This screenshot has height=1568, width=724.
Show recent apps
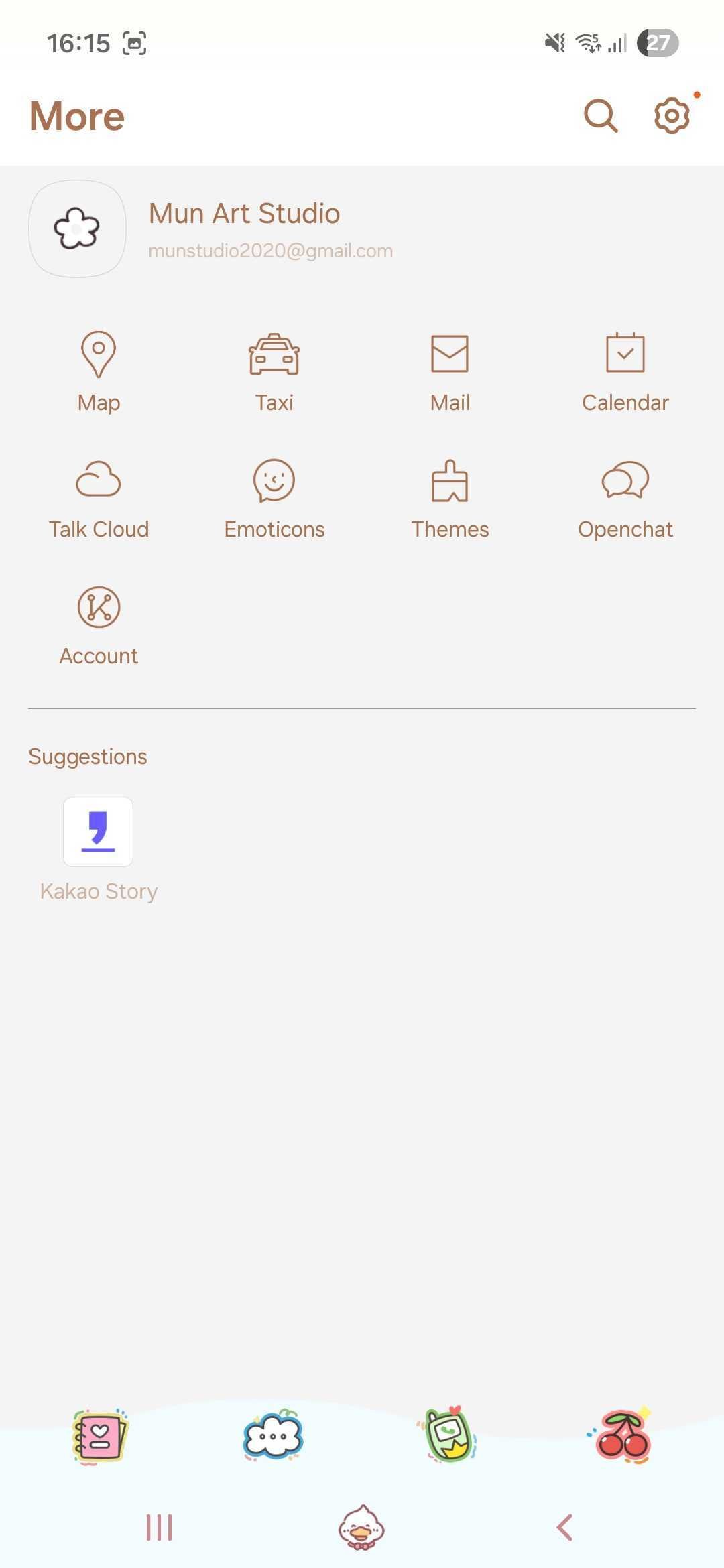click(x=160, y=1528)
